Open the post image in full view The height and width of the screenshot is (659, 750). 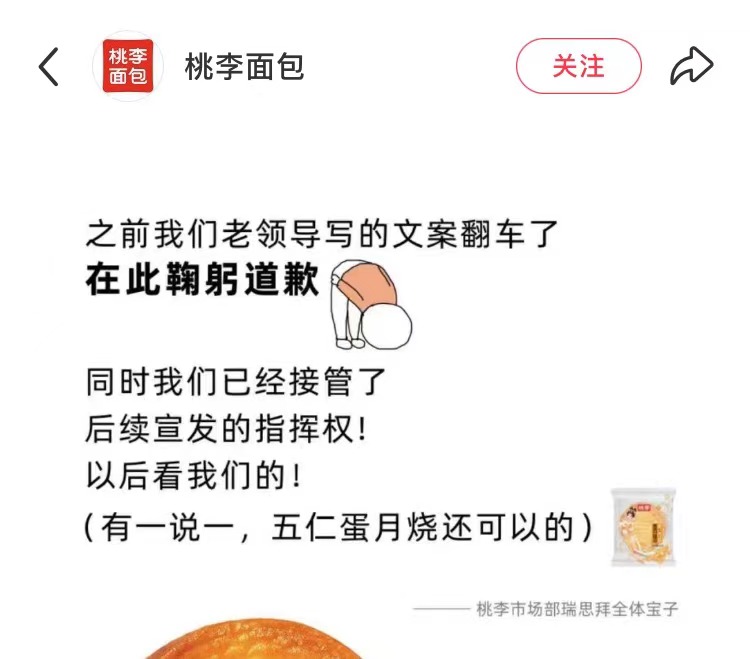375,400
